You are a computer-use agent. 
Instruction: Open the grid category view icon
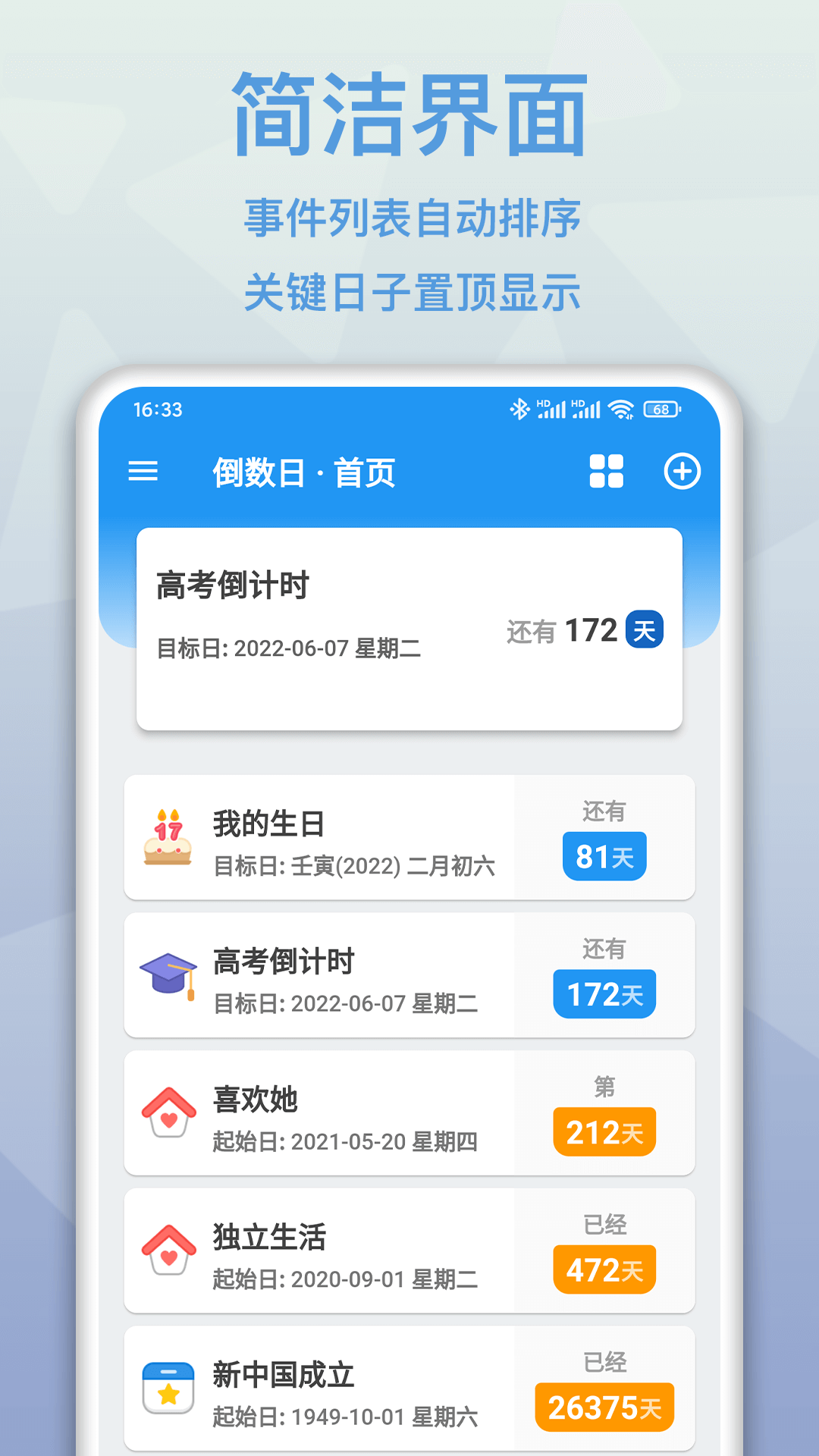click(x=605, y=472)
